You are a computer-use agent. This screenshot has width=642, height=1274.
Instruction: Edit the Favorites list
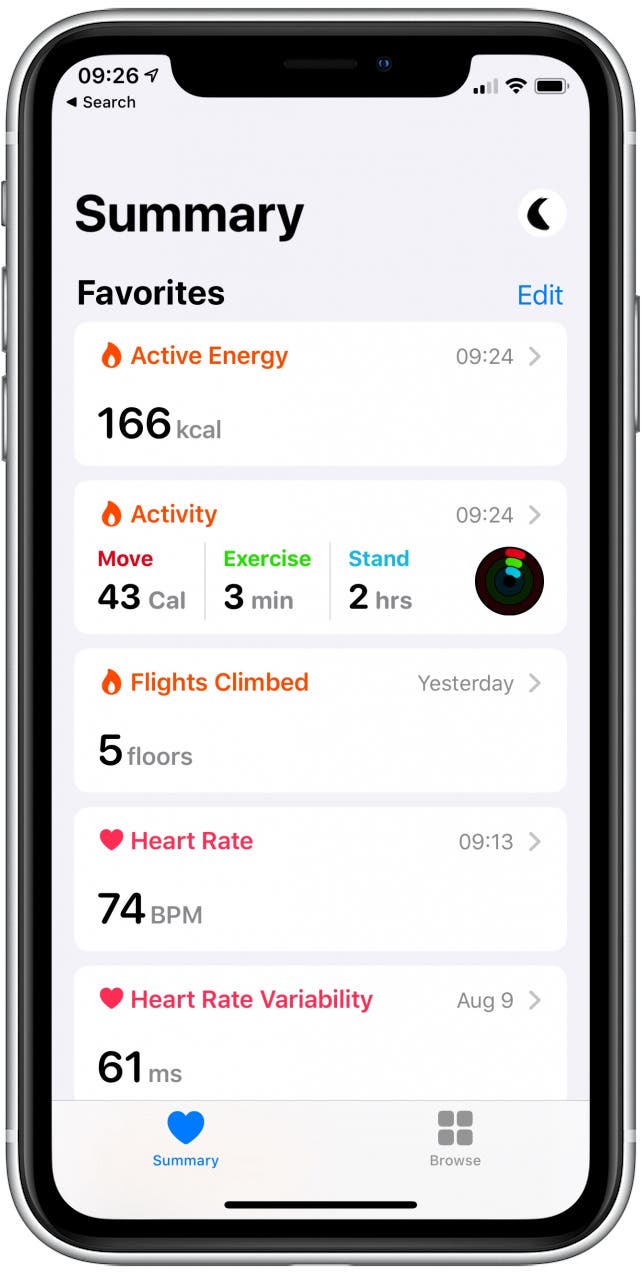tap(540, 295)
